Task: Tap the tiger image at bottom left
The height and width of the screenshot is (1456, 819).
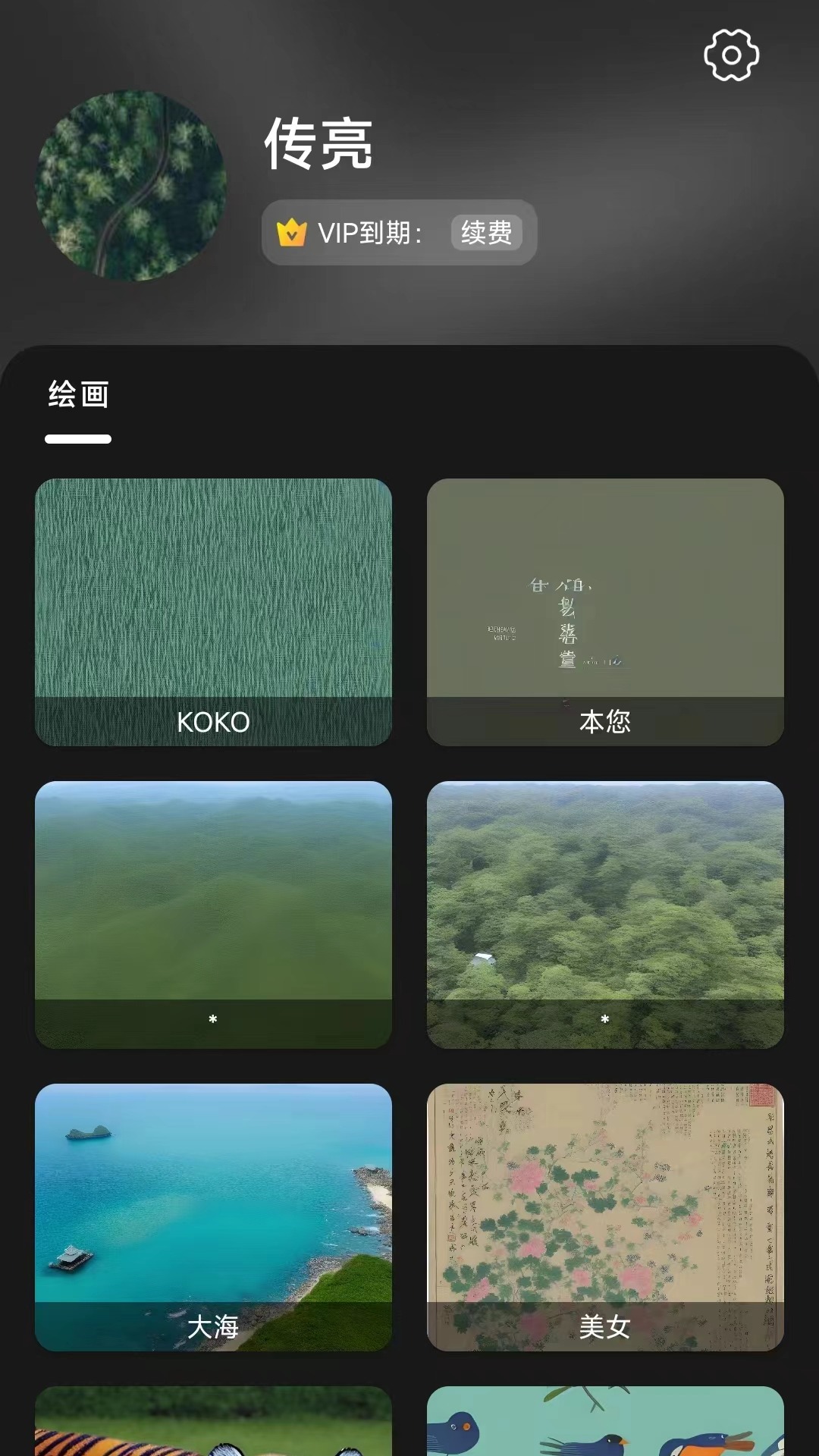Action: coord(213,1426)
